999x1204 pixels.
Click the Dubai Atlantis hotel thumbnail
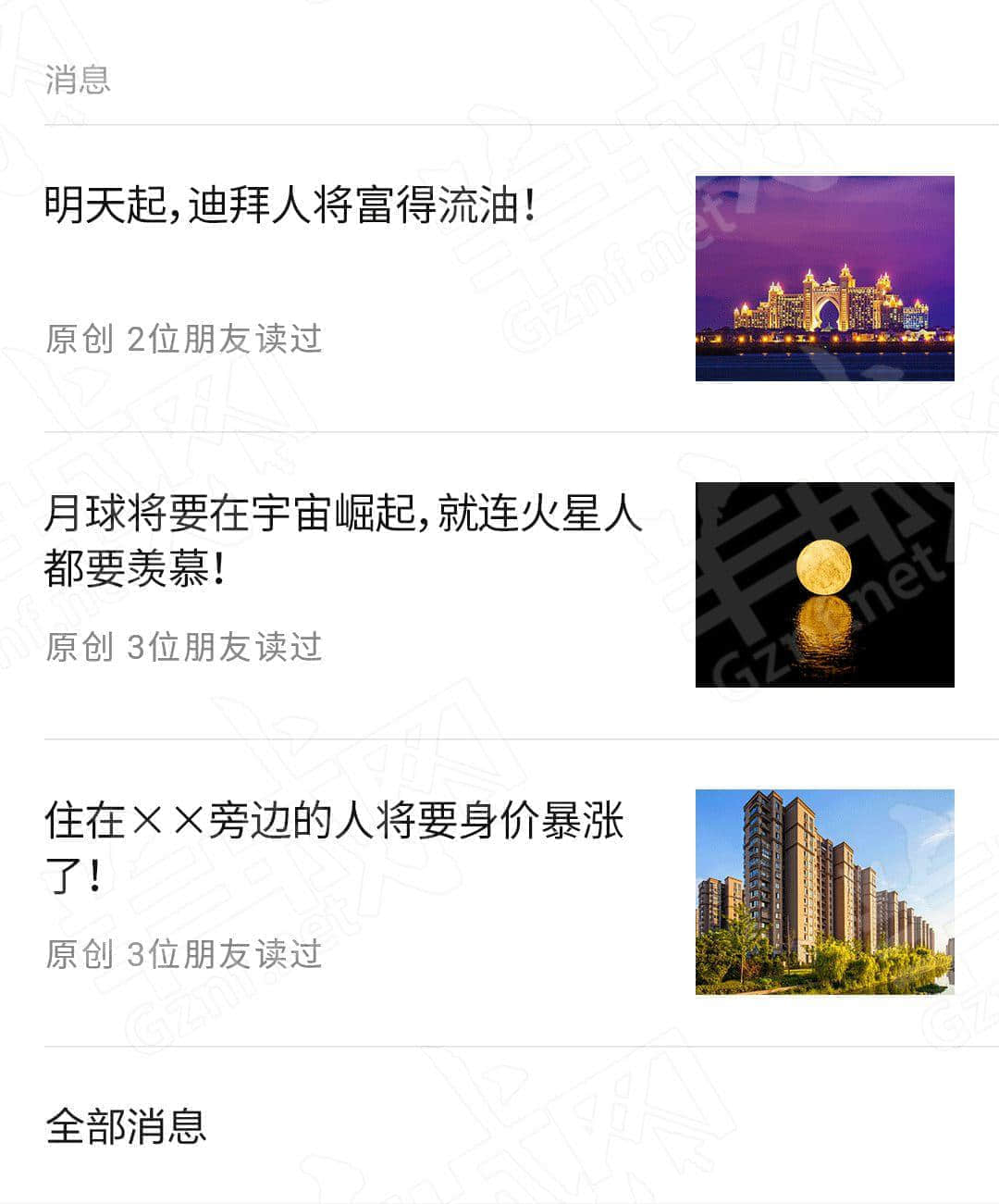coord(823,278)
